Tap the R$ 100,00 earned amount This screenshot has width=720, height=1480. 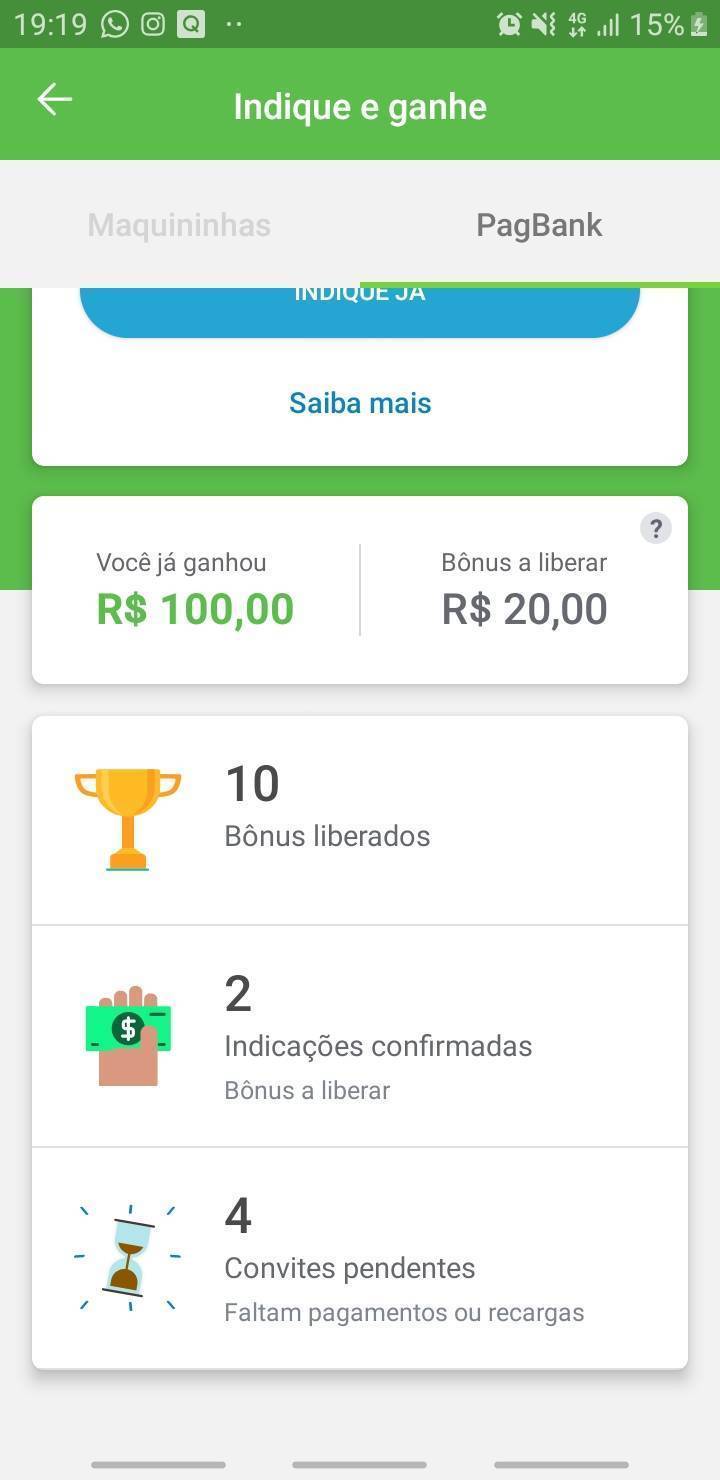[194, 608]
